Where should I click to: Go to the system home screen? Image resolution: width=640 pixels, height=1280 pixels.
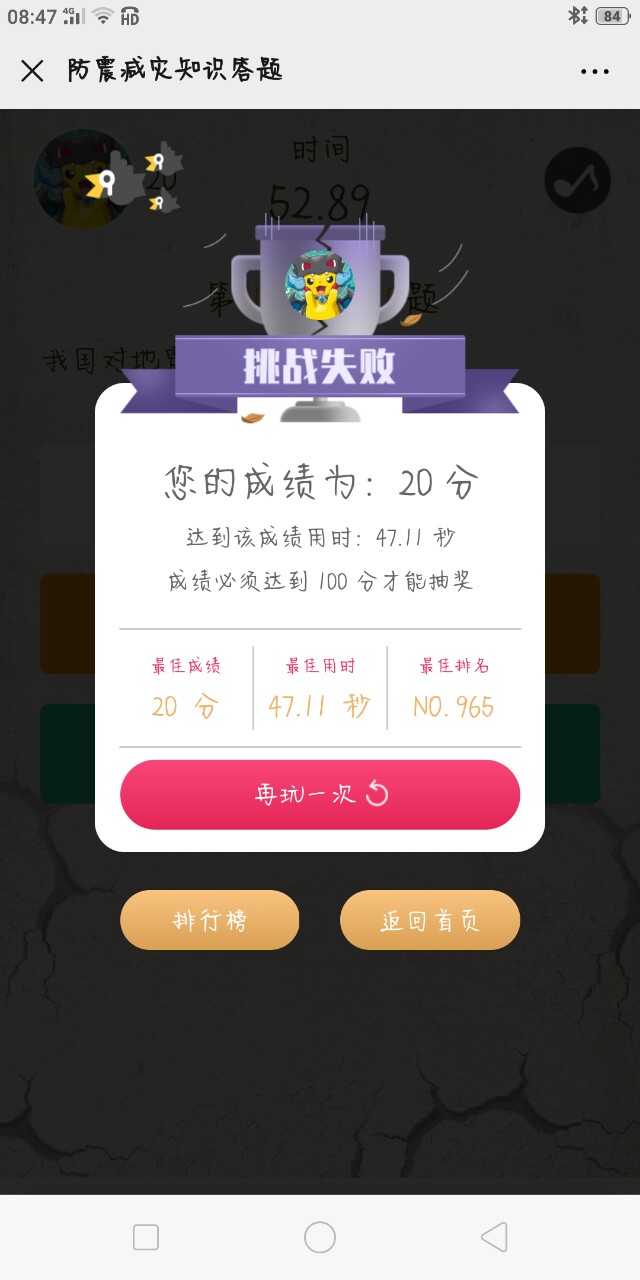point(320,1237)
